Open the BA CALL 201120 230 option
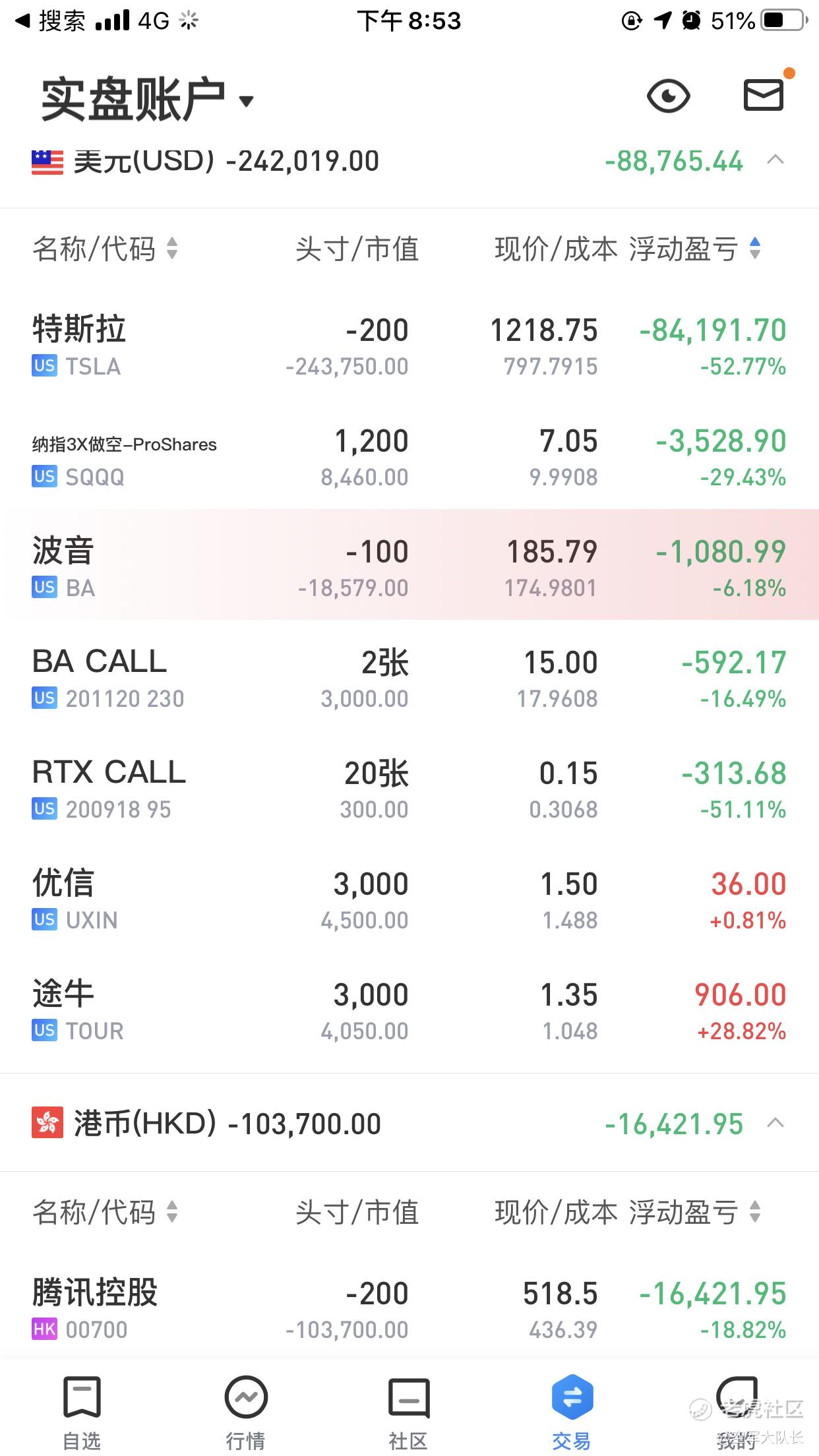819x1456 pixels. (x=409, y=678)
